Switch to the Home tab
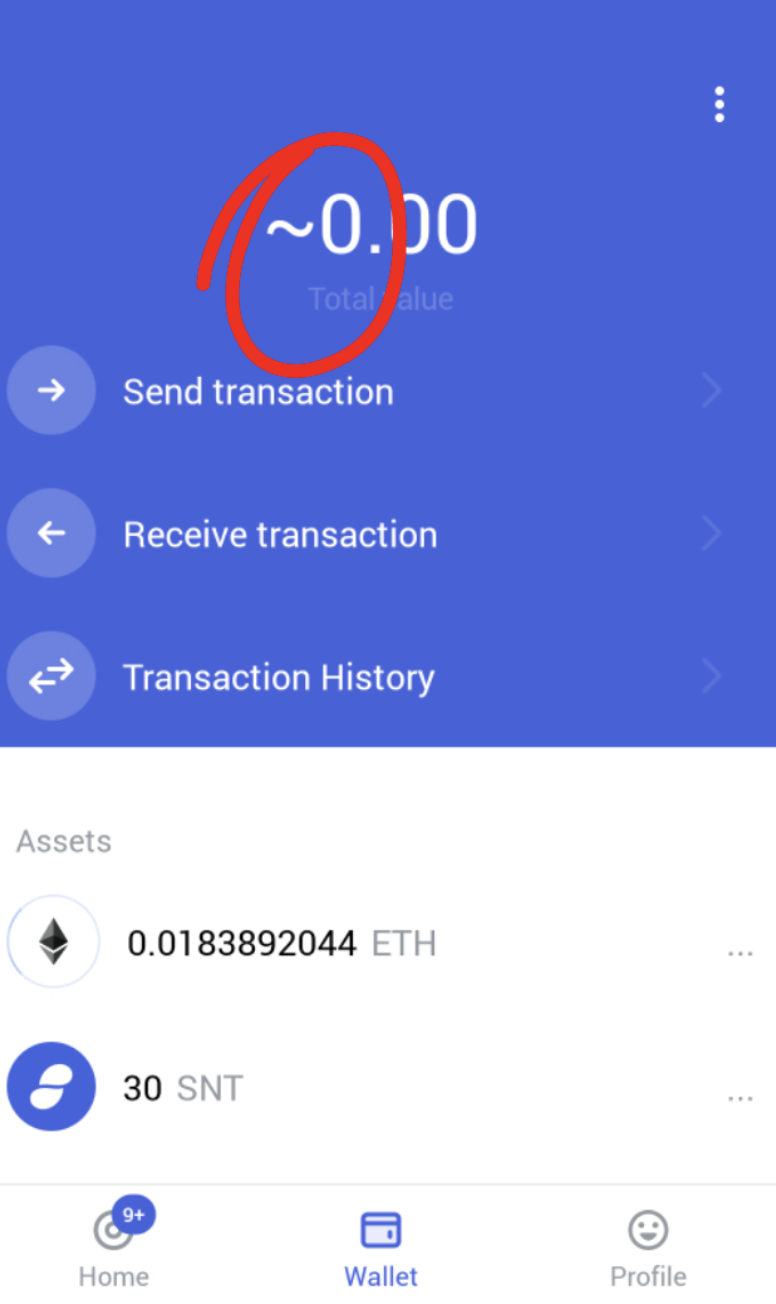Image resolution: width=776 pixels, height=1304 pixels. click(x=114, y=1246)
